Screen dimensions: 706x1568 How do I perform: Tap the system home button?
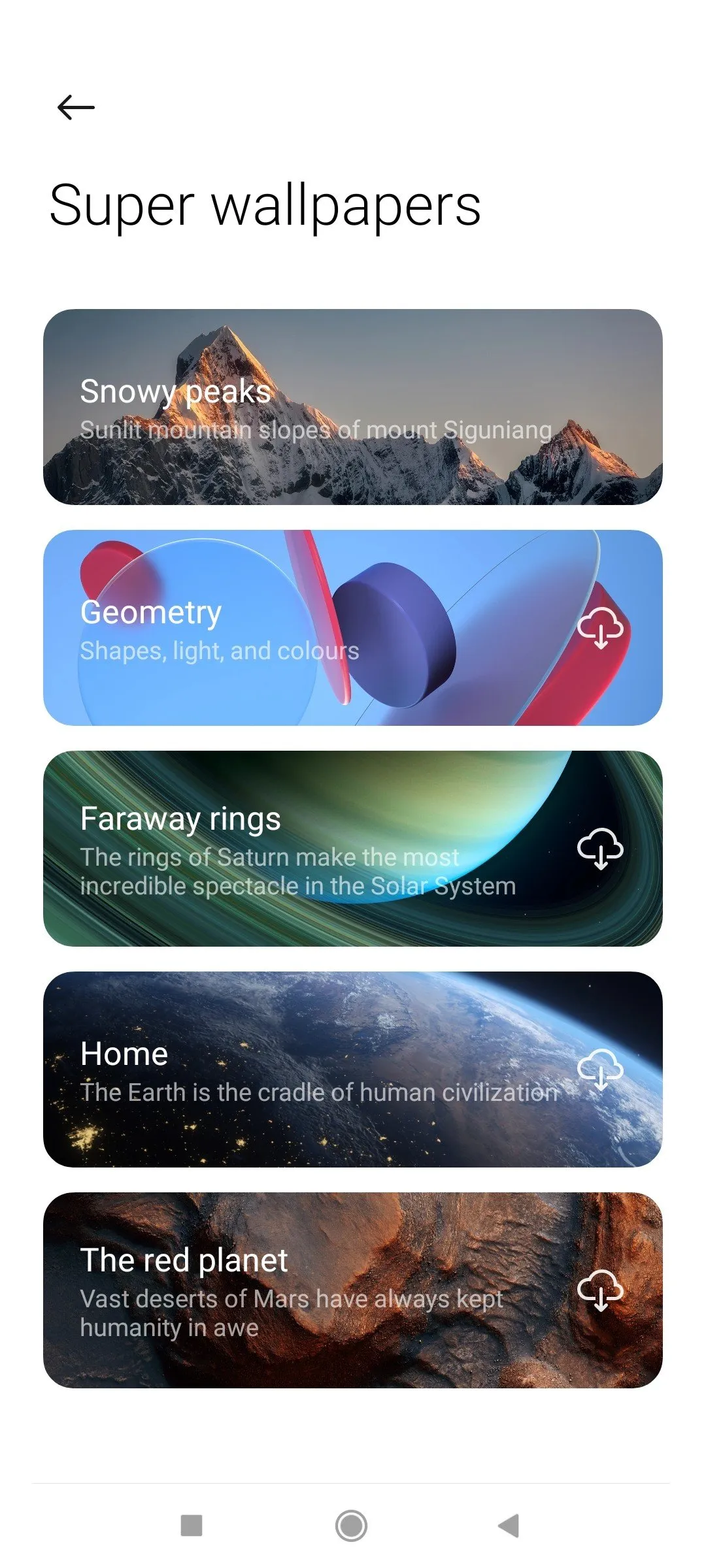click(351, 1526)
